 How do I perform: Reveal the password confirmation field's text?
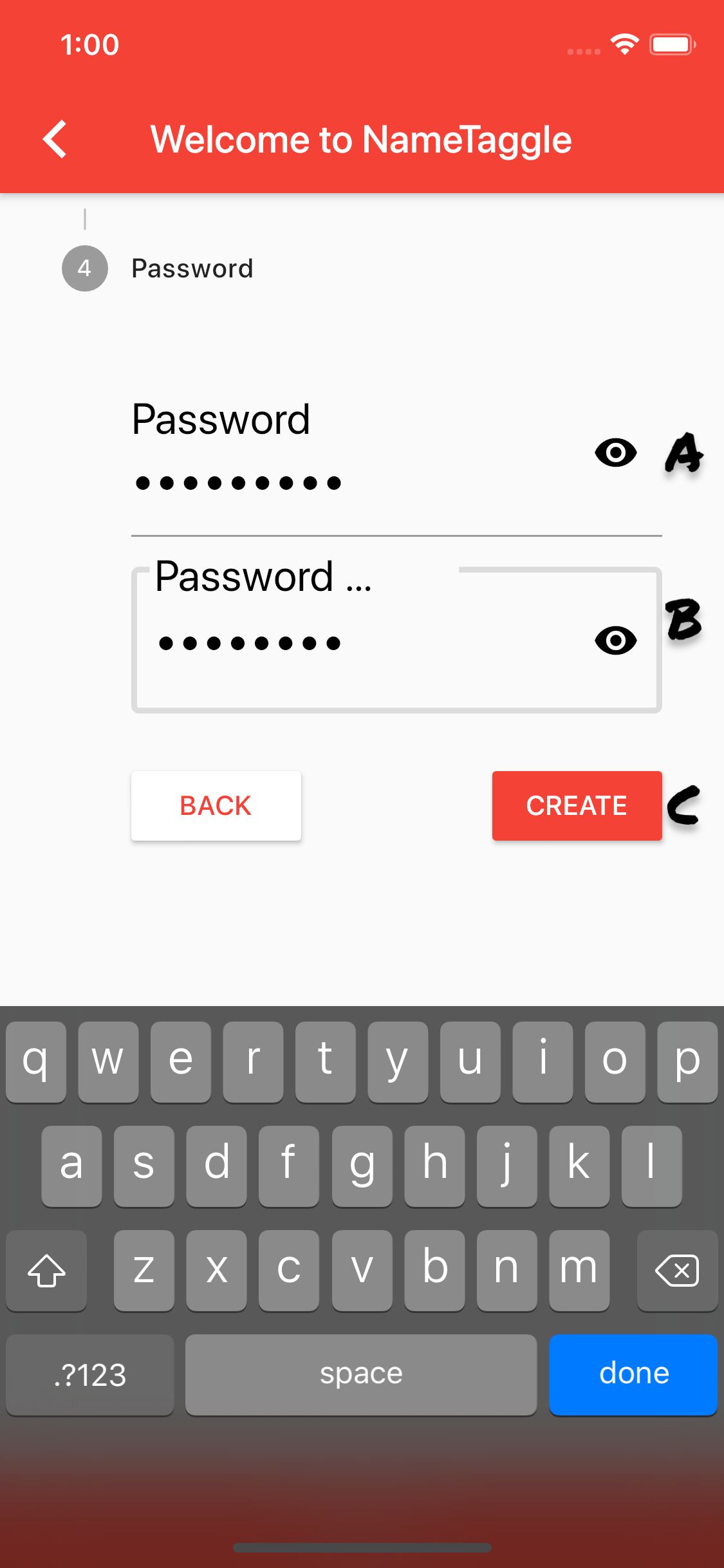coord(615,640)
